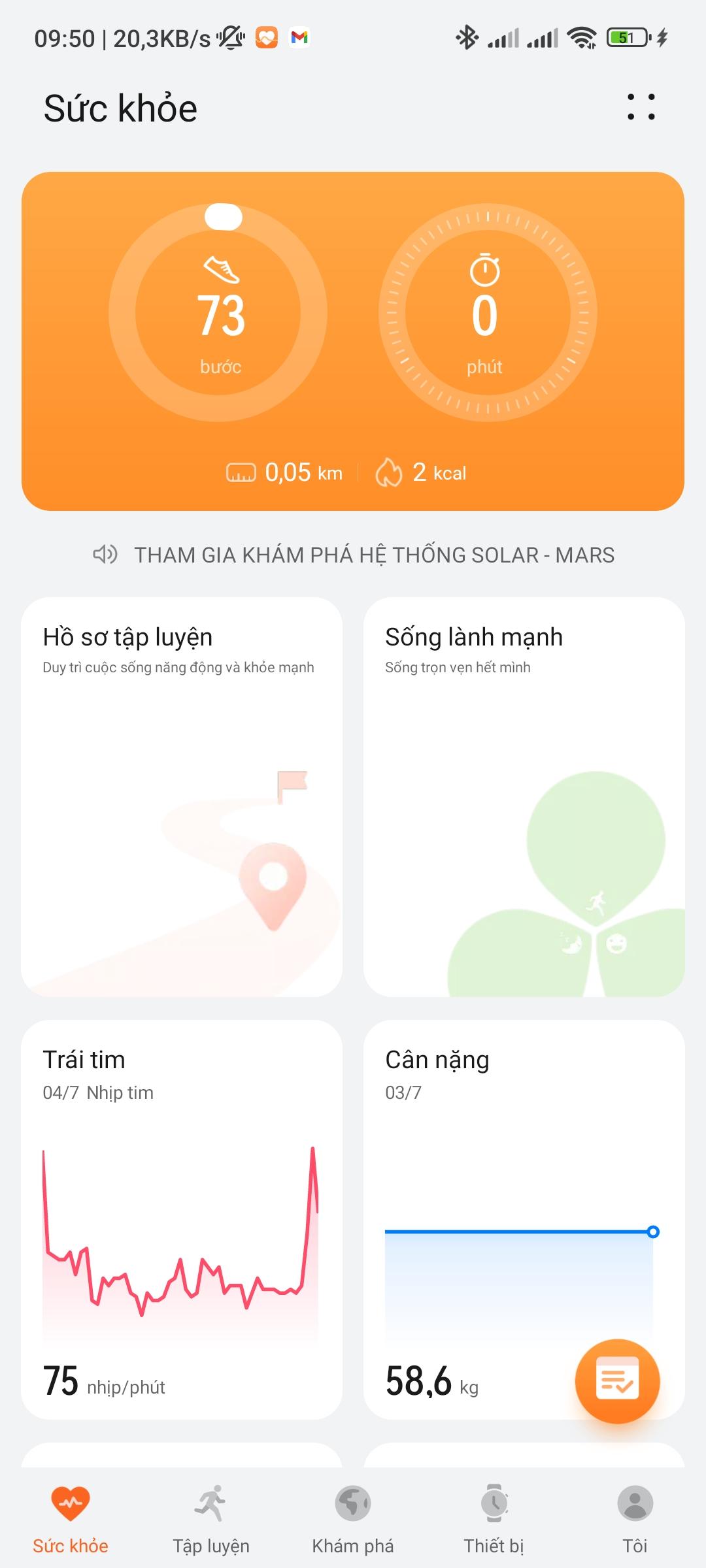Select the Sức khỏe bottom tab
Viewport: 706px width, 1568px height.
pyautogui.click(x=71, y=1518)
